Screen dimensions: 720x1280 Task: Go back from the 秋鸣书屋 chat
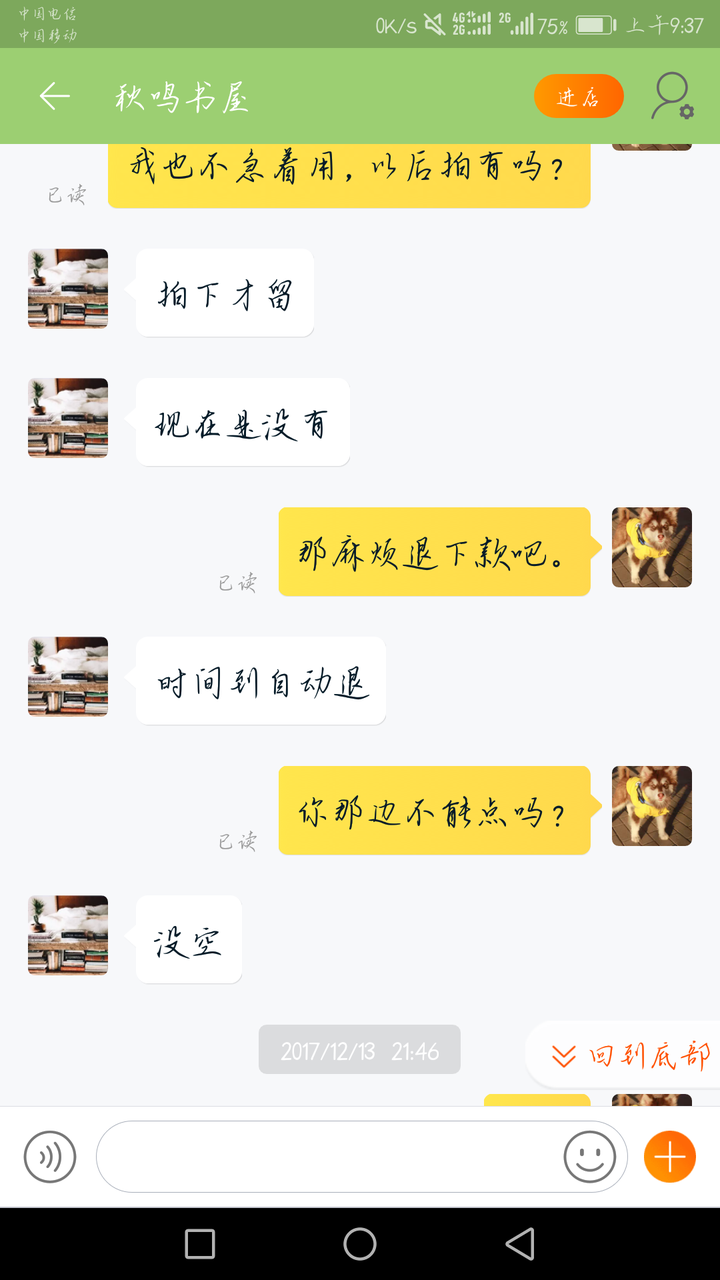[x=55, y=96]
